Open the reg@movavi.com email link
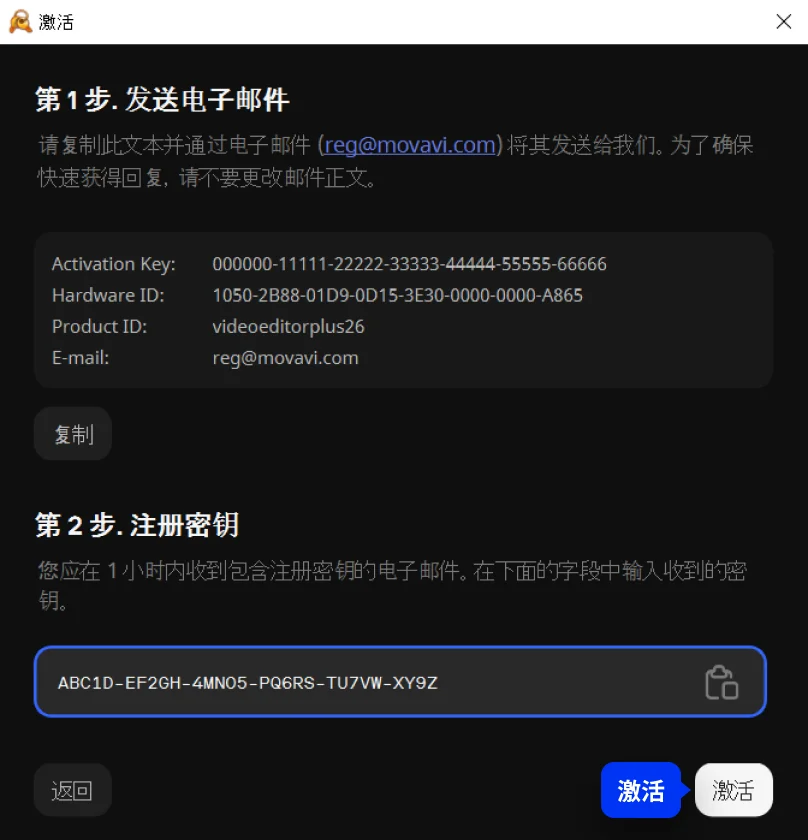 point(410,145)
